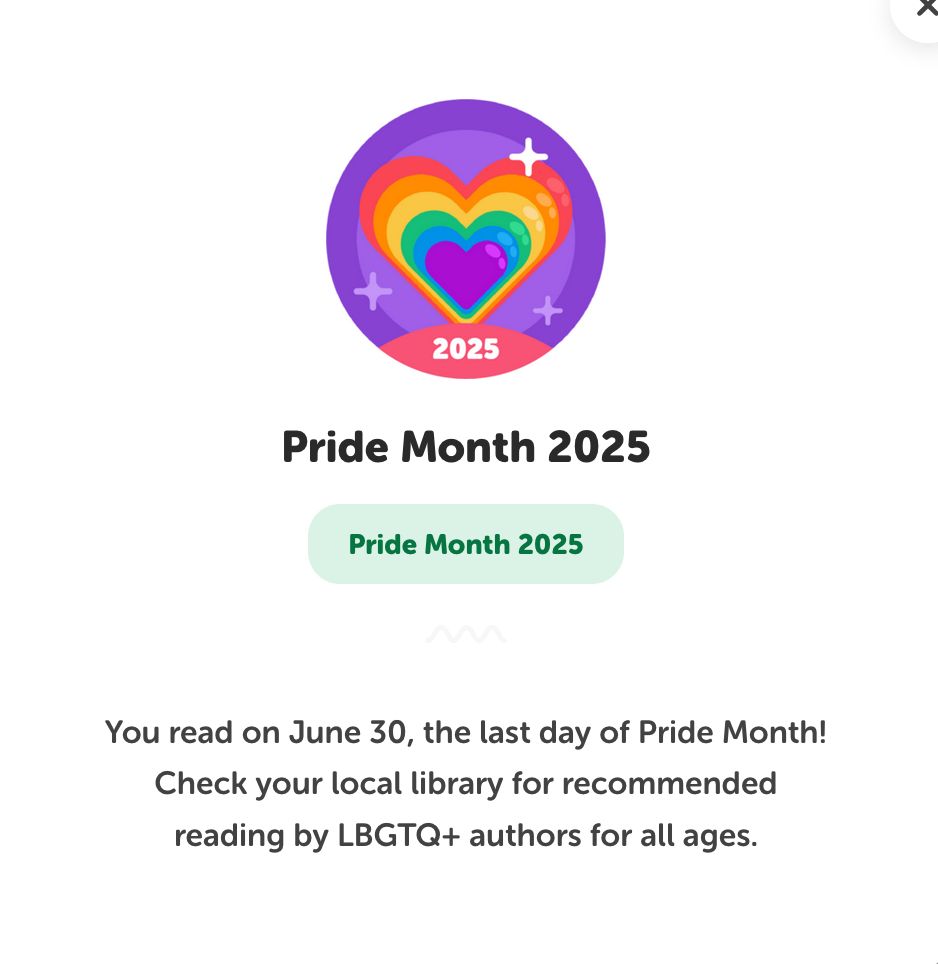Tap the green Pride Month 2025 chip
This screenshot has width=938, height=964.
pyautogui.click(x=465, y=544)
